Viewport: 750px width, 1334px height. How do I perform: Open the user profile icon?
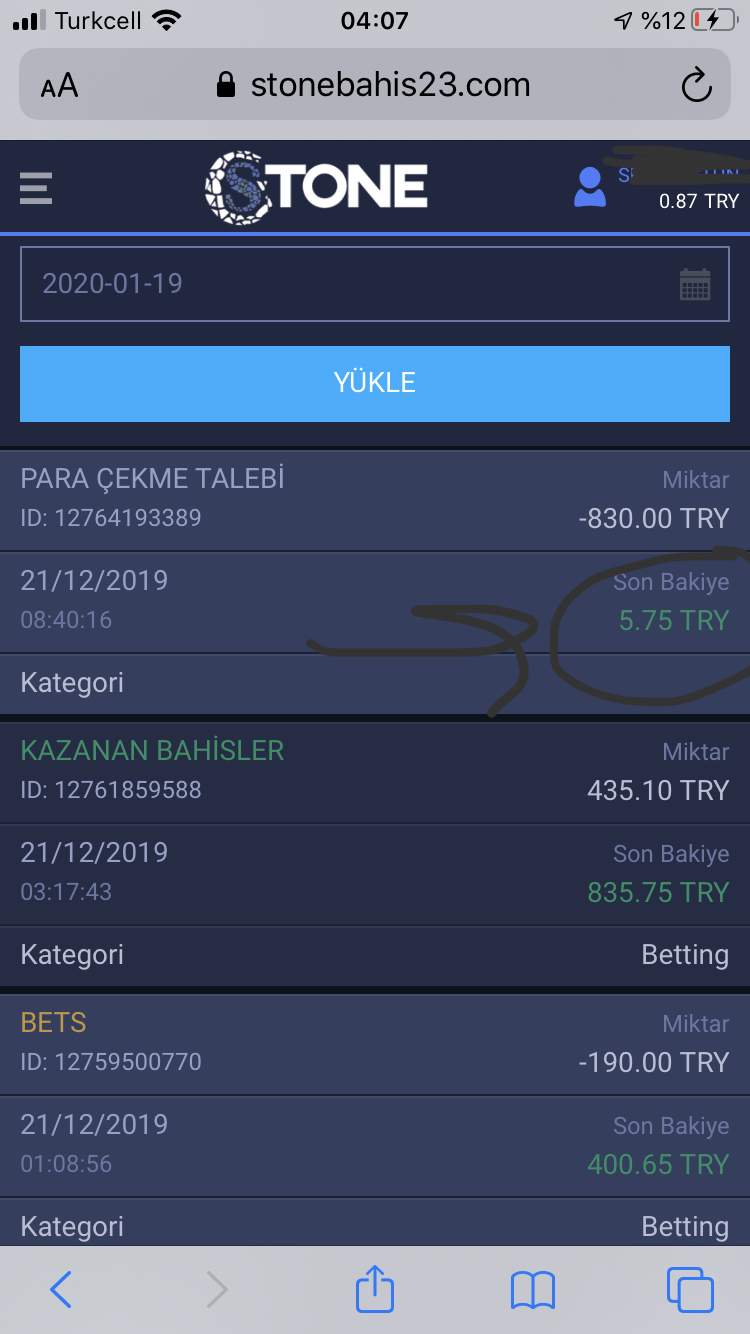(x=590, y=187)
